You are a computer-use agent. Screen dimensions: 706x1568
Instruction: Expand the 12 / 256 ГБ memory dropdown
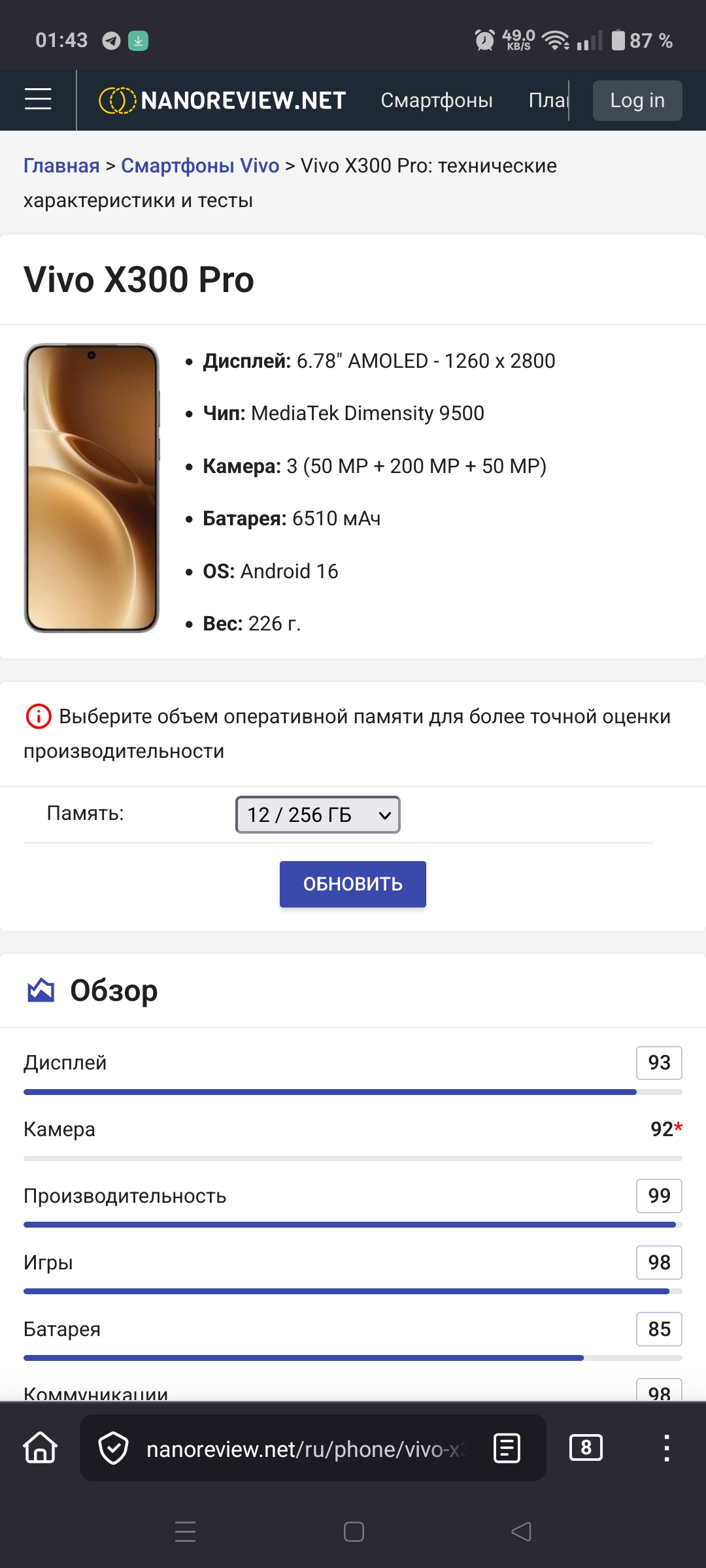click(x=318, y=815)
